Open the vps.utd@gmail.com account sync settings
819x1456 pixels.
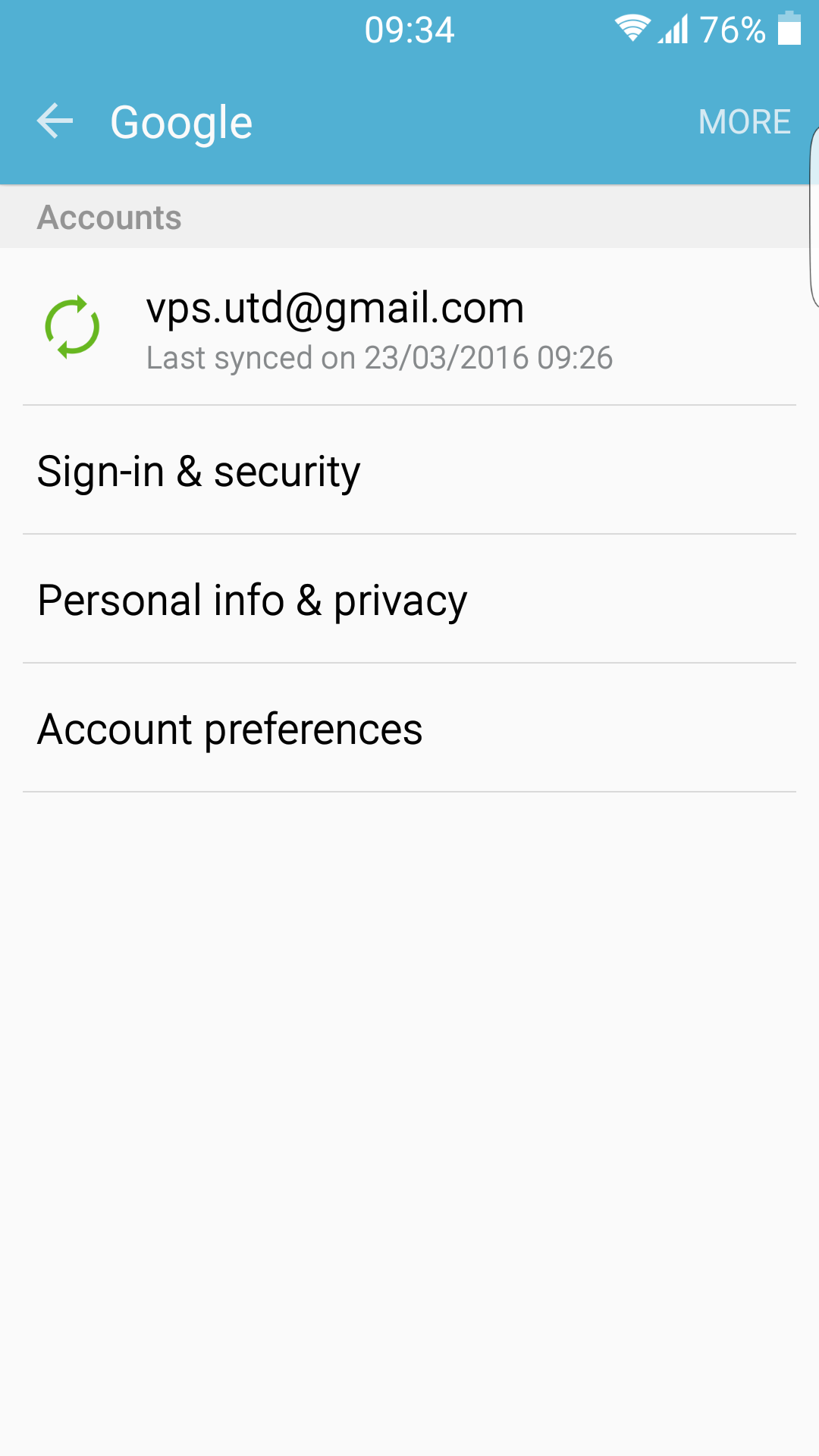(x=409, y=327)
